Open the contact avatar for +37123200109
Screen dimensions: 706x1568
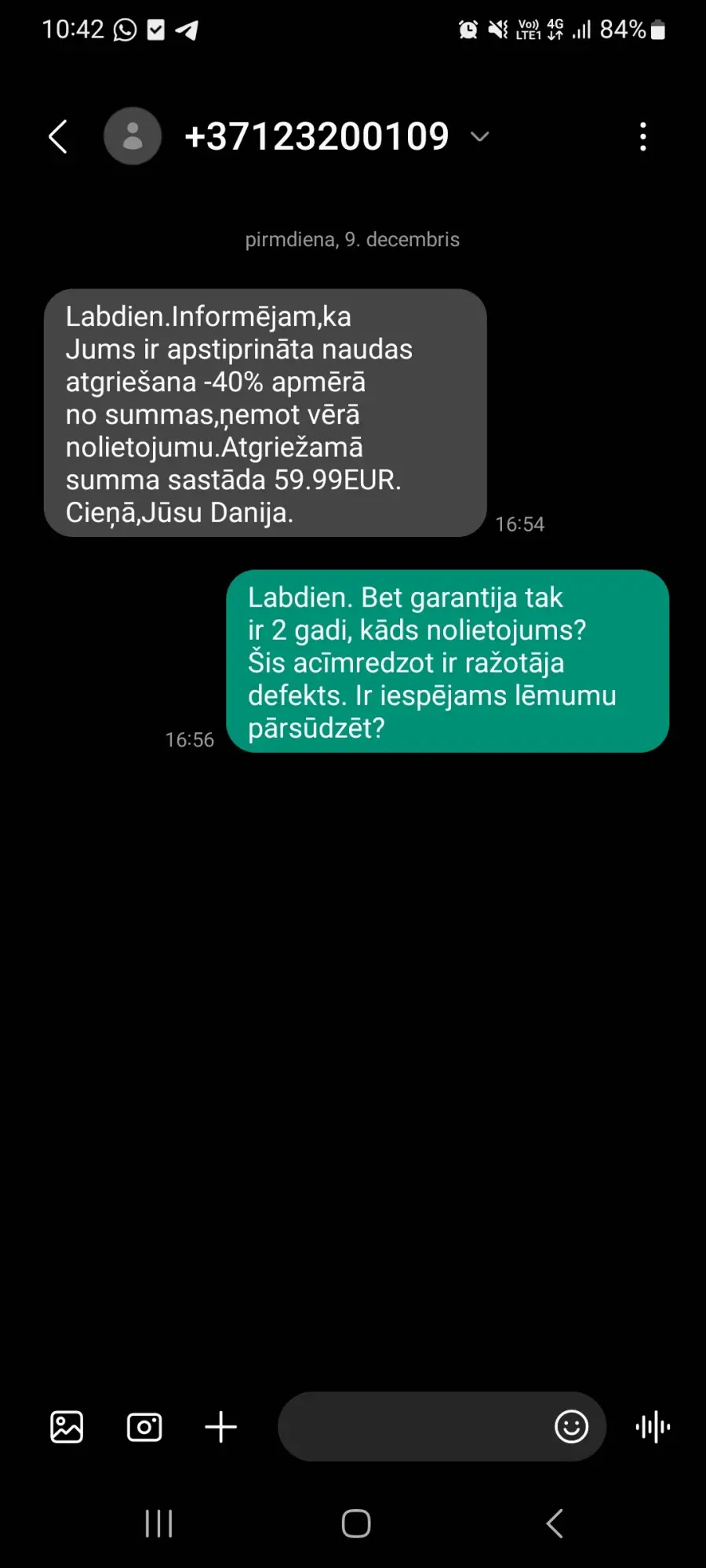coord(133,136)
